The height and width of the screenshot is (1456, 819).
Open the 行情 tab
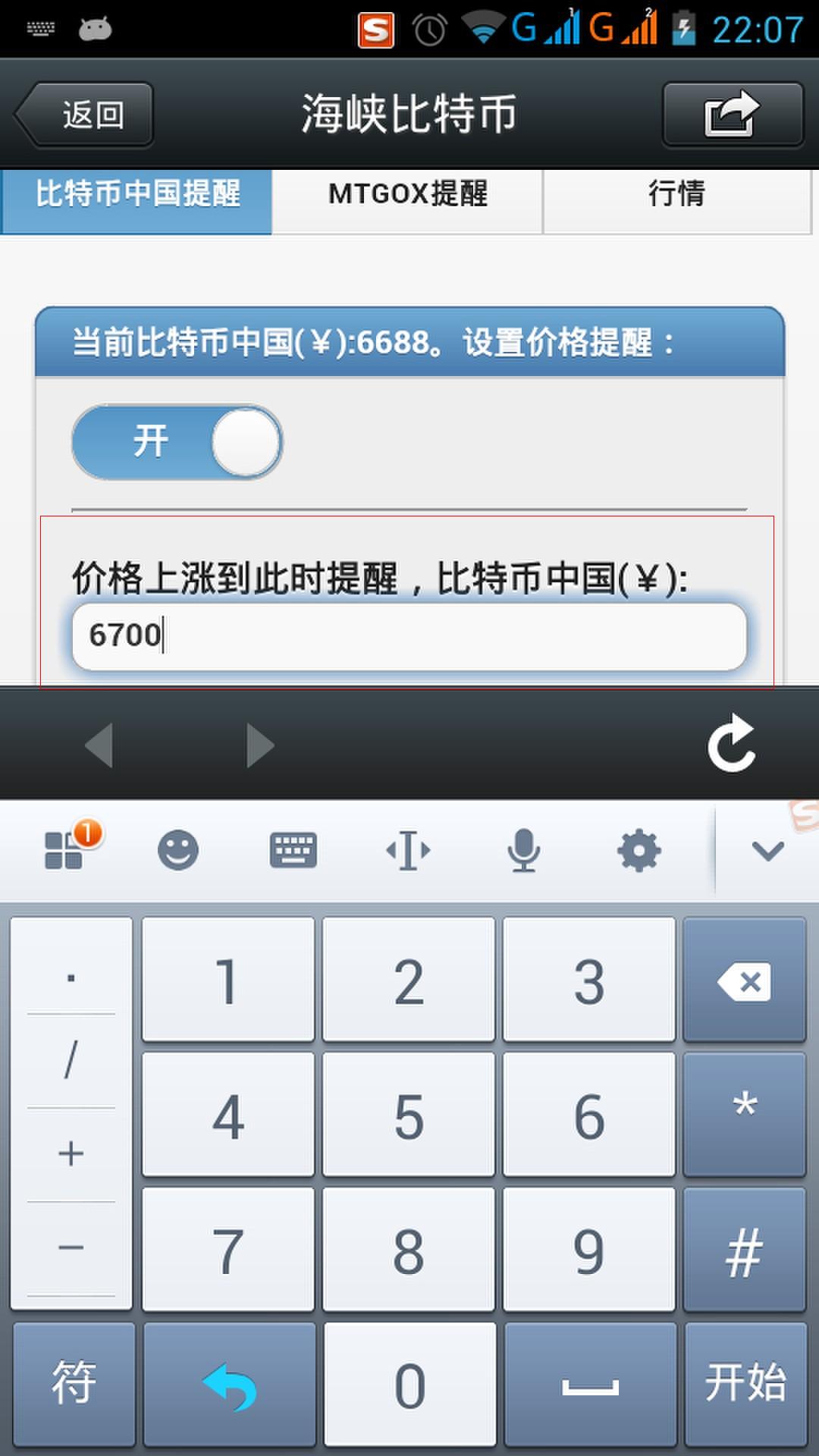[x=676, y=194]
